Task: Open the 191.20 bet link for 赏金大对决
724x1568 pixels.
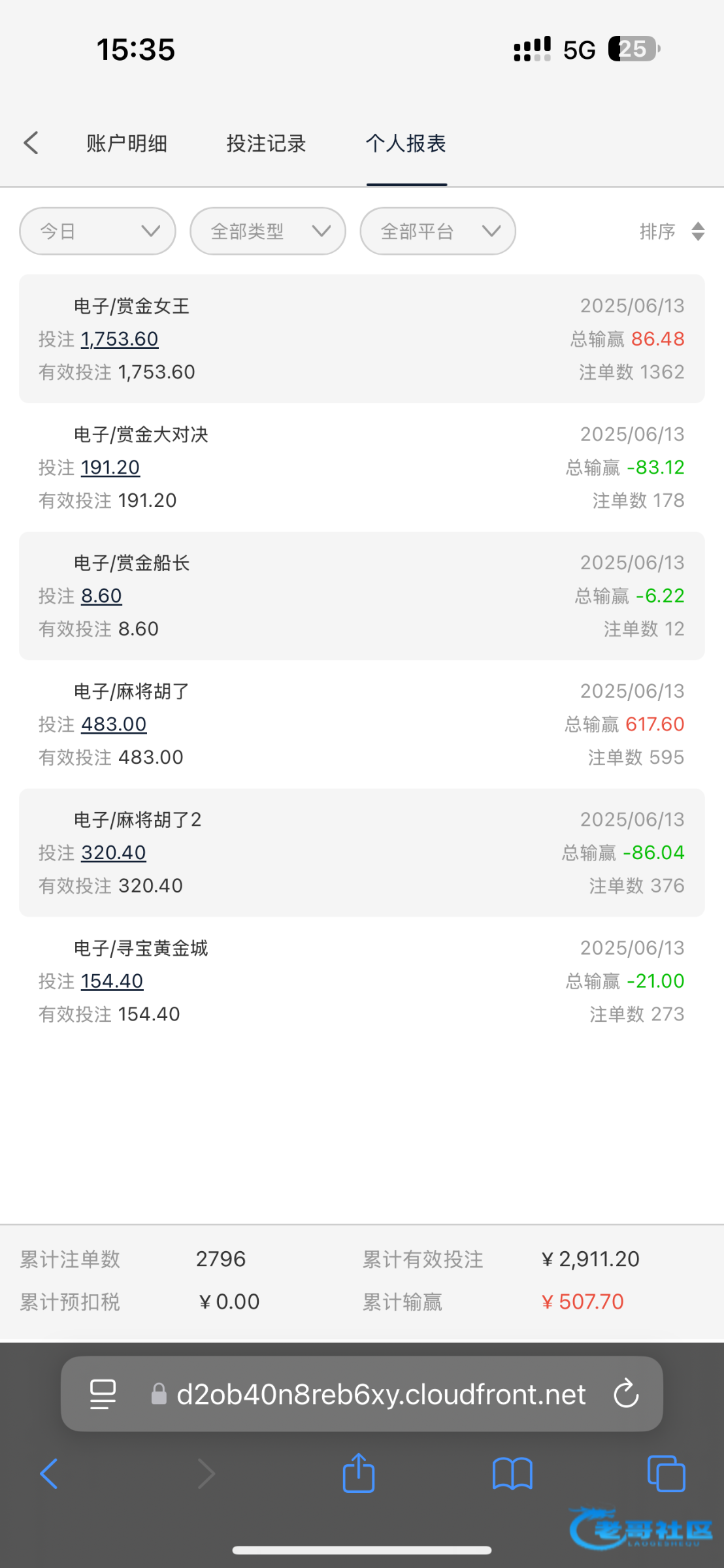Action: (x=110, y=468)
